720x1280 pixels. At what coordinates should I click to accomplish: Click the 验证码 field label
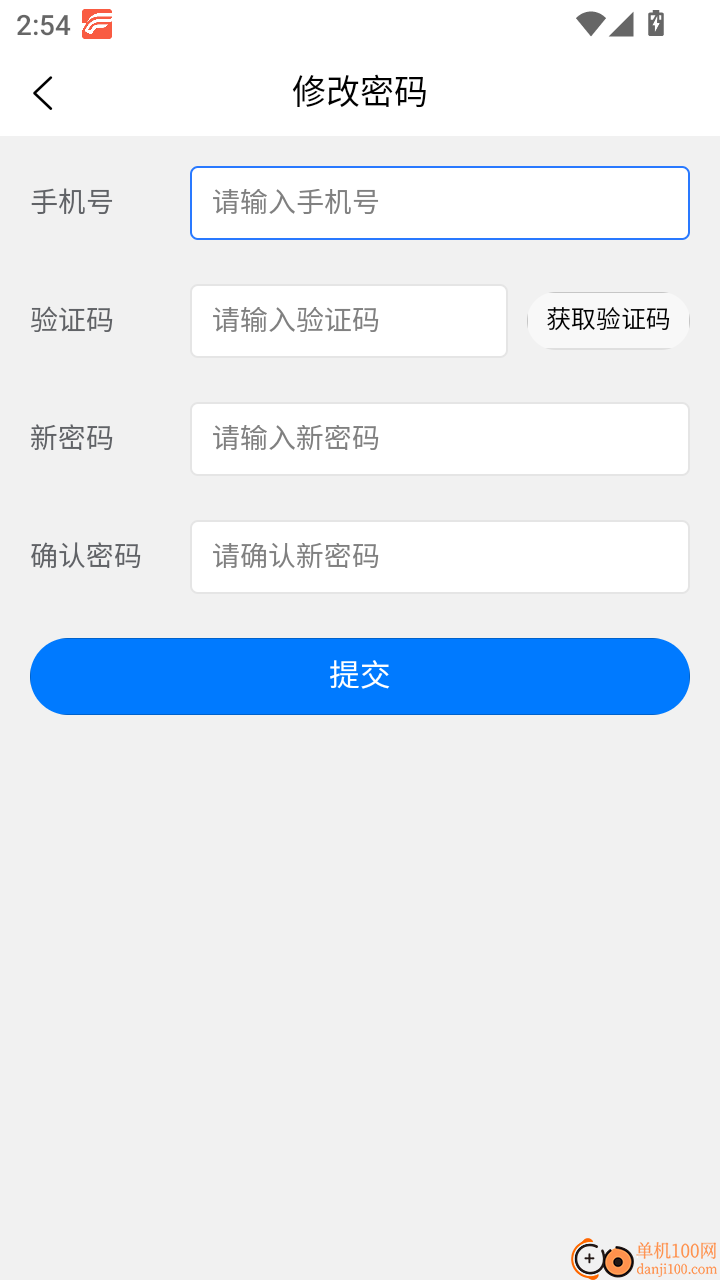pos(71,321)
